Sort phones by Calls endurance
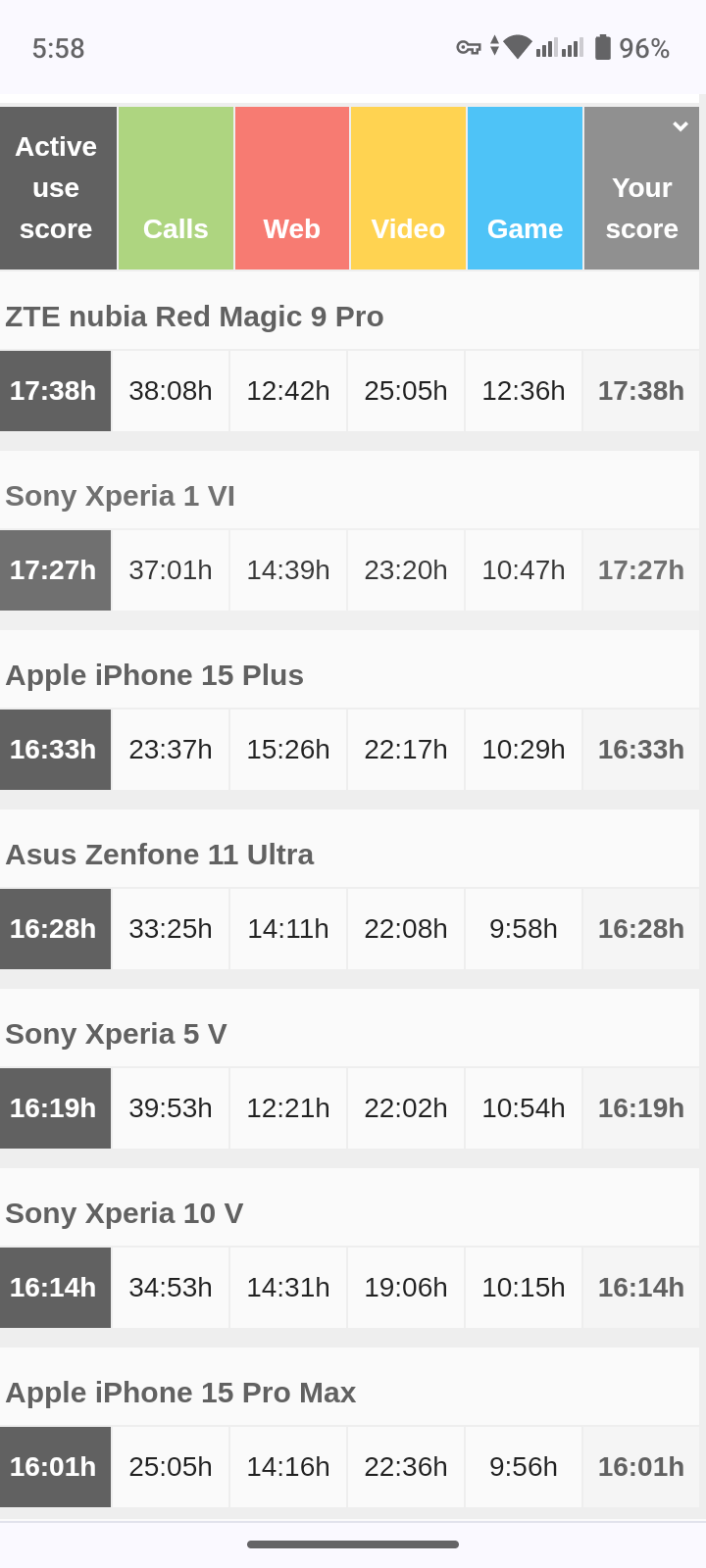The image size is (706, 1568). tap(176, 188)
